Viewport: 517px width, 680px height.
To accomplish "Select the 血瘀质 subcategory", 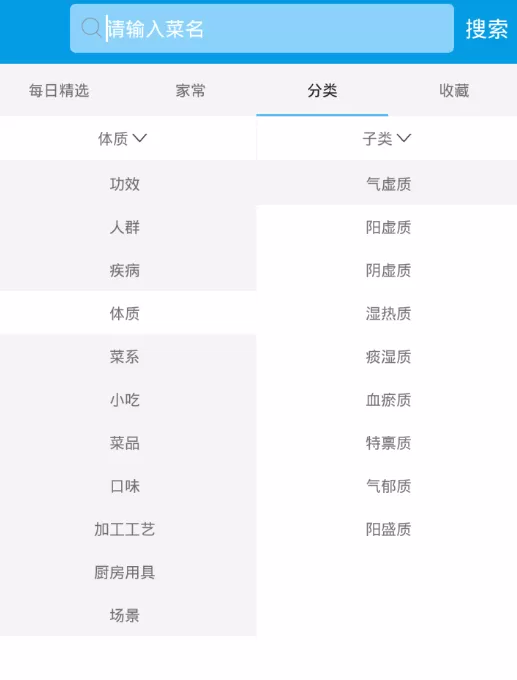I will 387,399.
